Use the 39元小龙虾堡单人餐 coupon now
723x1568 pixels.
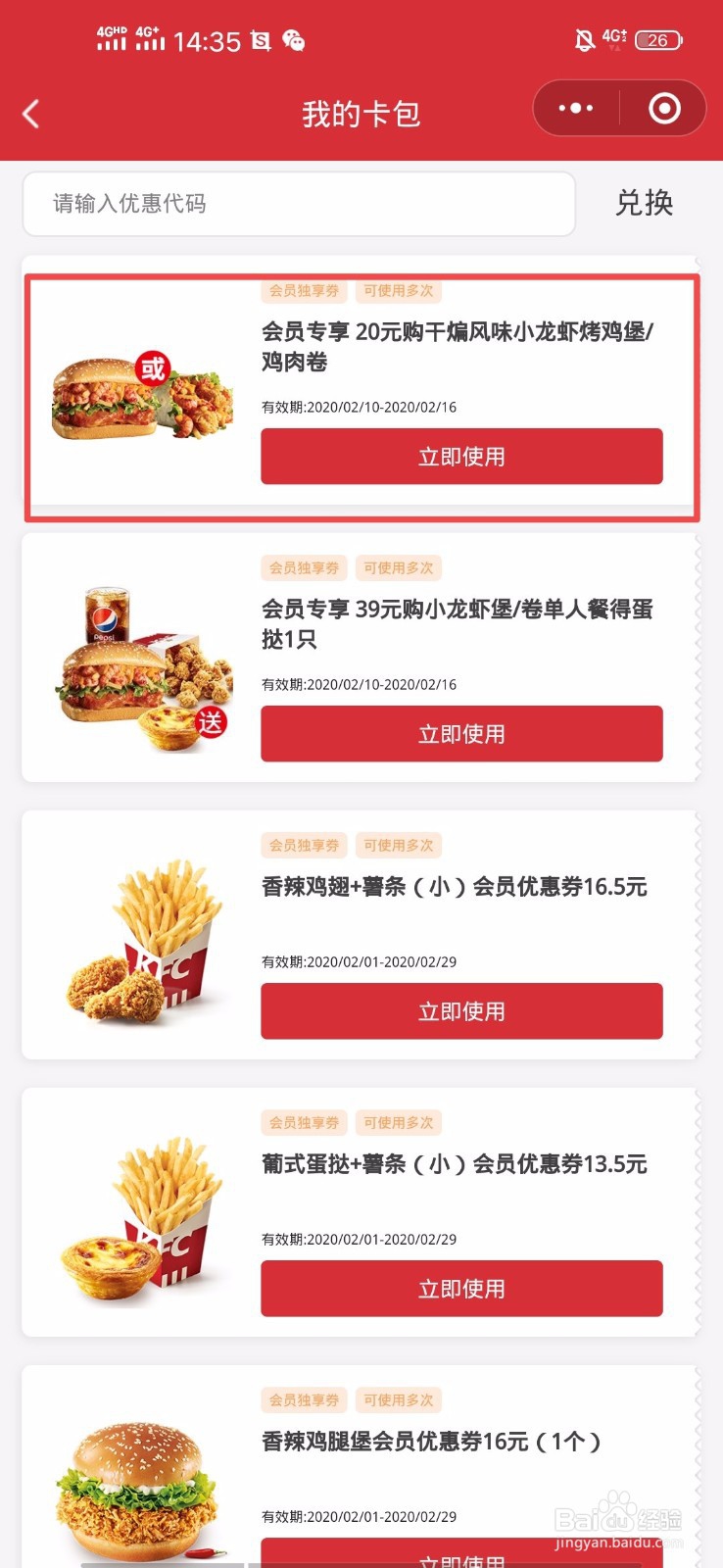461,734
